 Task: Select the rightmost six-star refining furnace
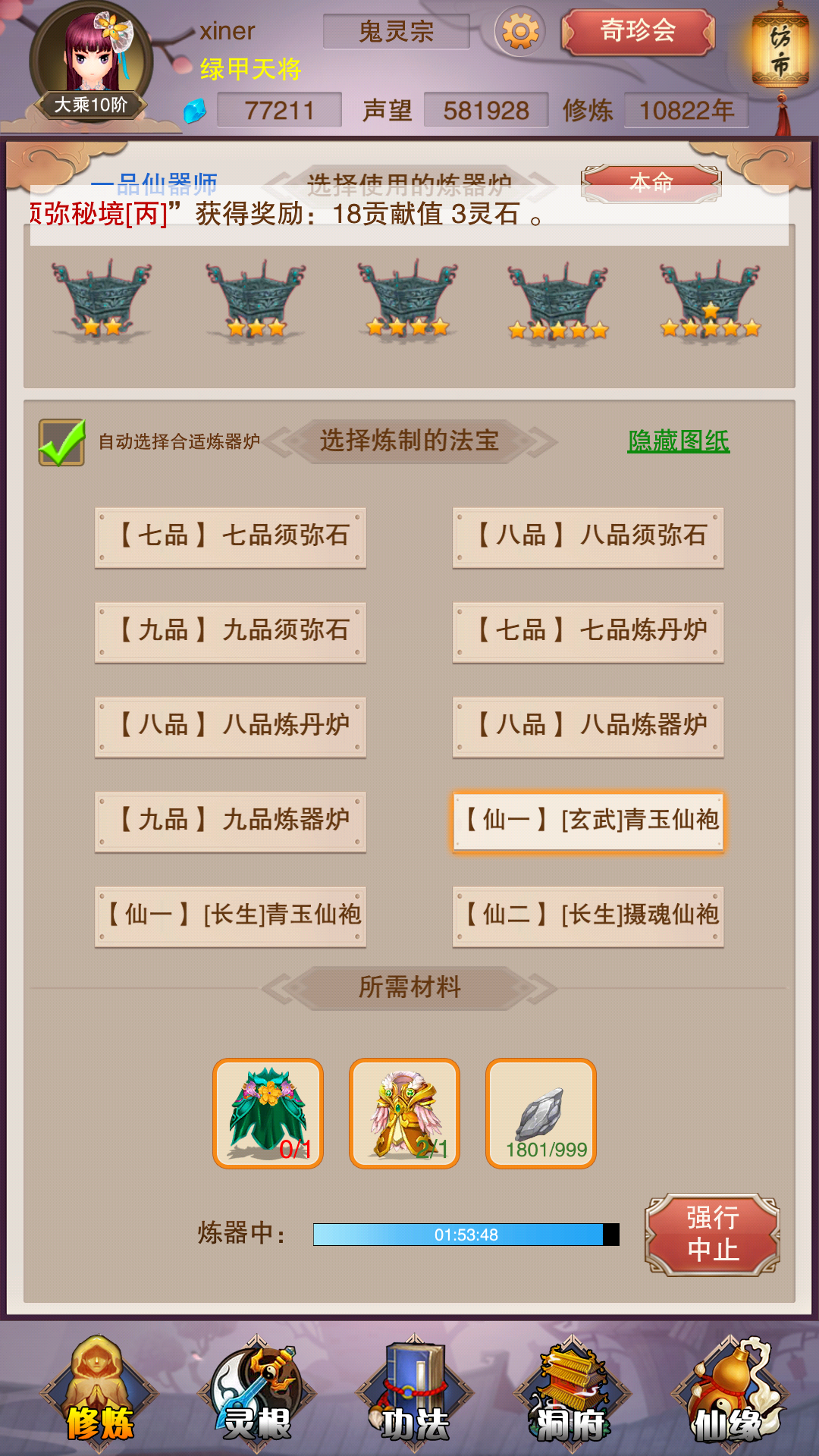click(711, 300)
